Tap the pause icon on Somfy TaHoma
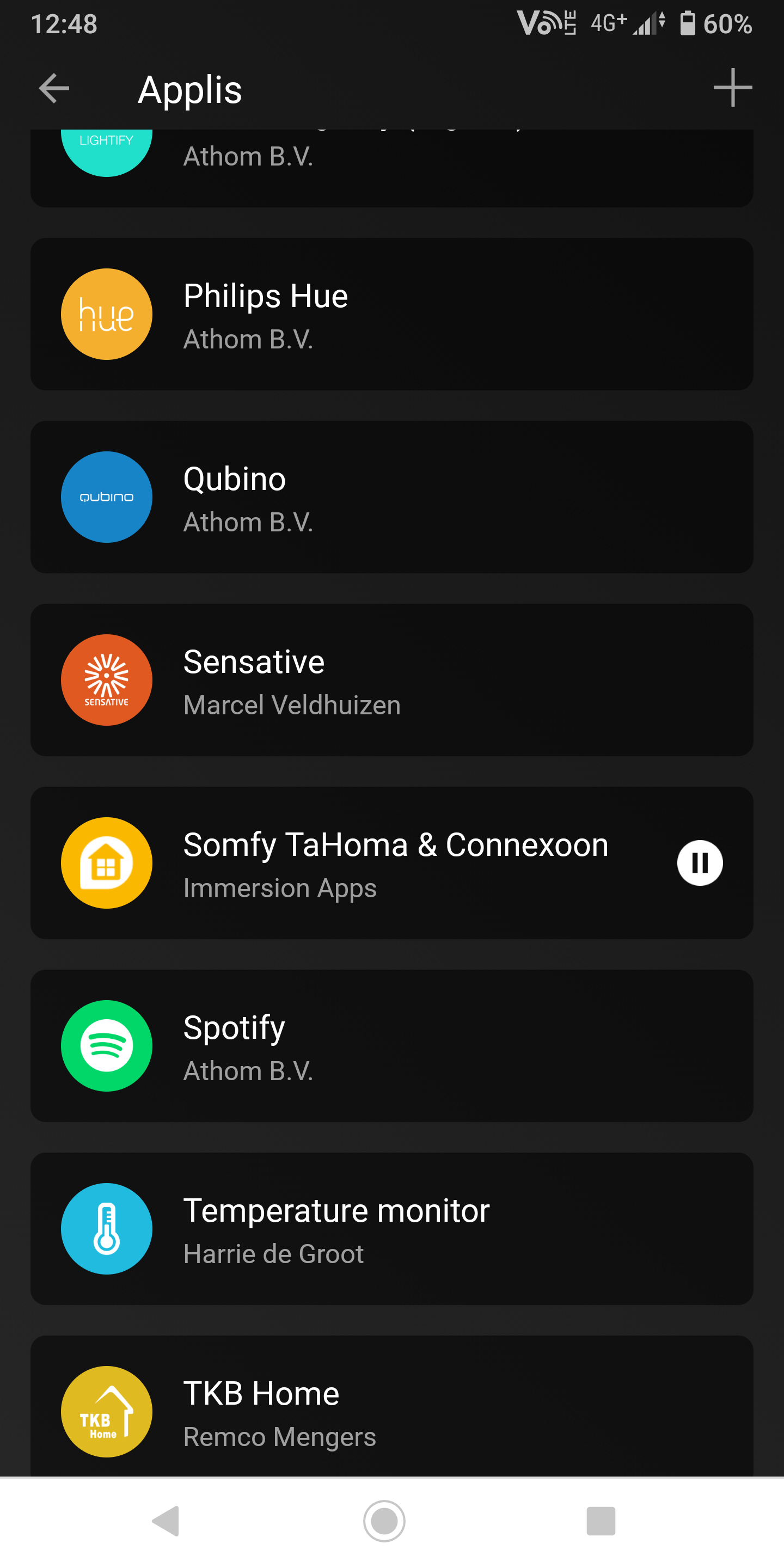Viewport: 784px width, 1568px height. pyautogui.click(x=700, y=862)
